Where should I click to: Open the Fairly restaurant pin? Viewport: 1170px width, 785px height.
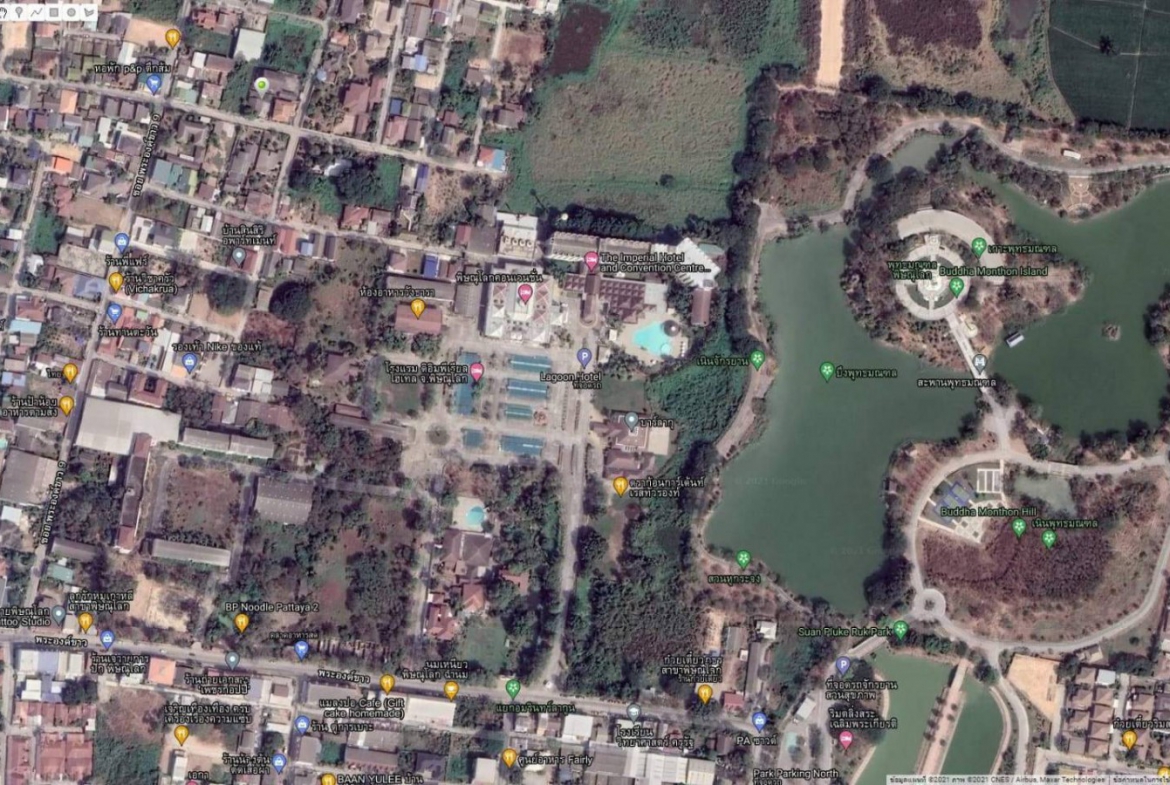pos(509,758)
